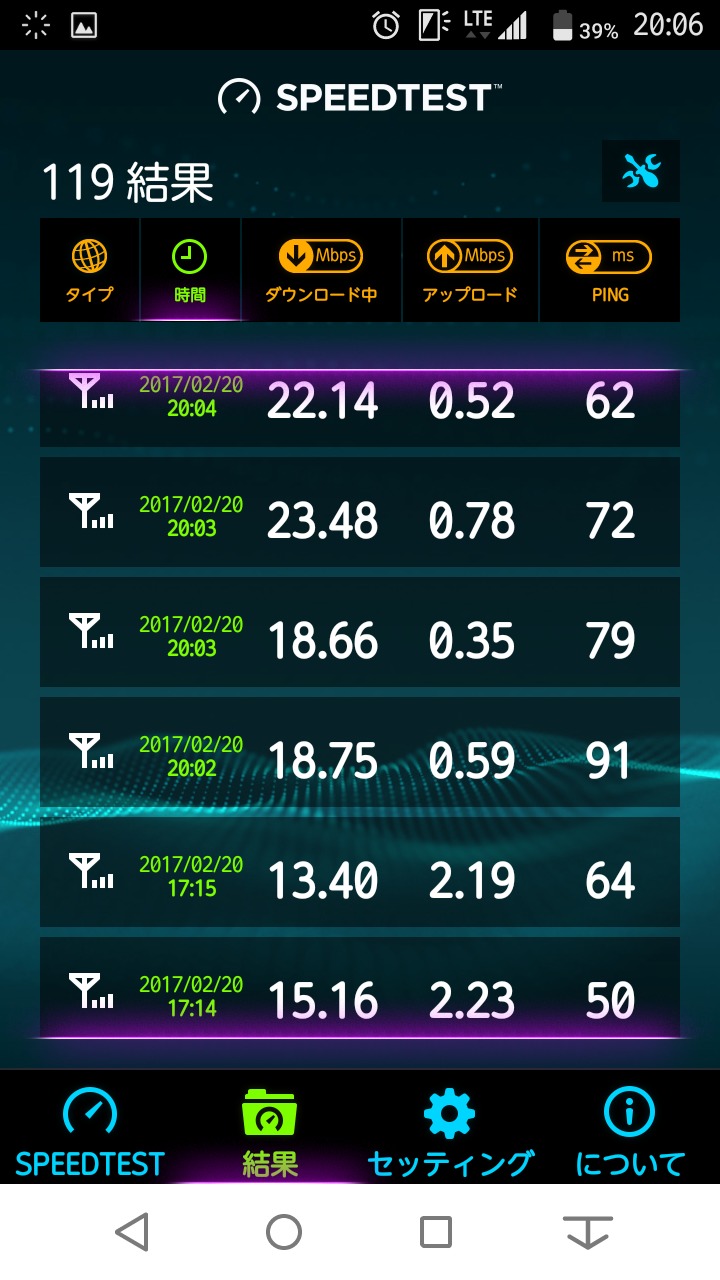Sort results by アップロード speed
Image resolution: width=720 pixels, height=1280 pixels.
[470, 271]
